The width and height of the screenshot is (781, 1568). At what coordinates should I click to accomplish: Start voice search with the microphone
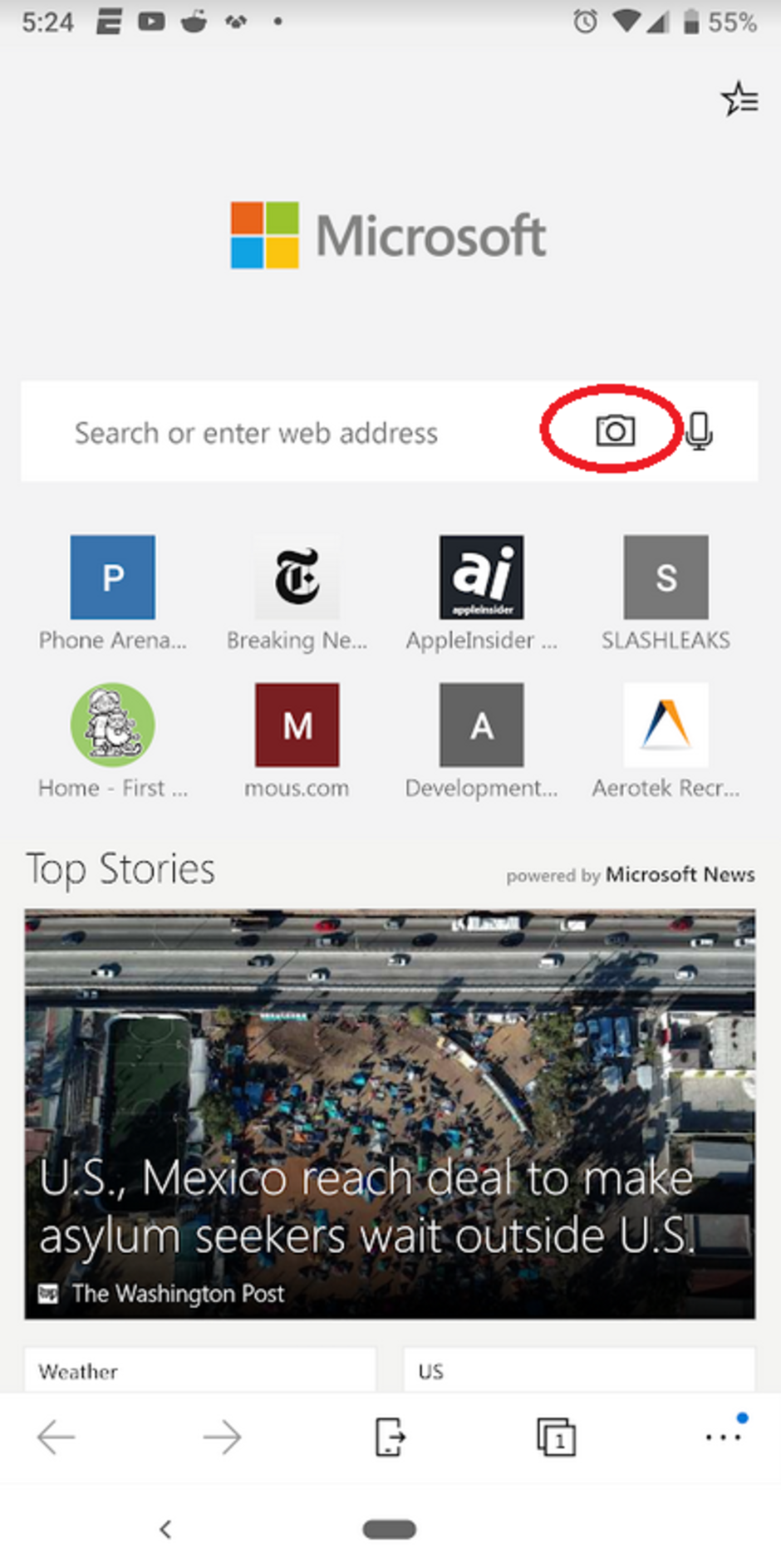click(x=699, y=430)
